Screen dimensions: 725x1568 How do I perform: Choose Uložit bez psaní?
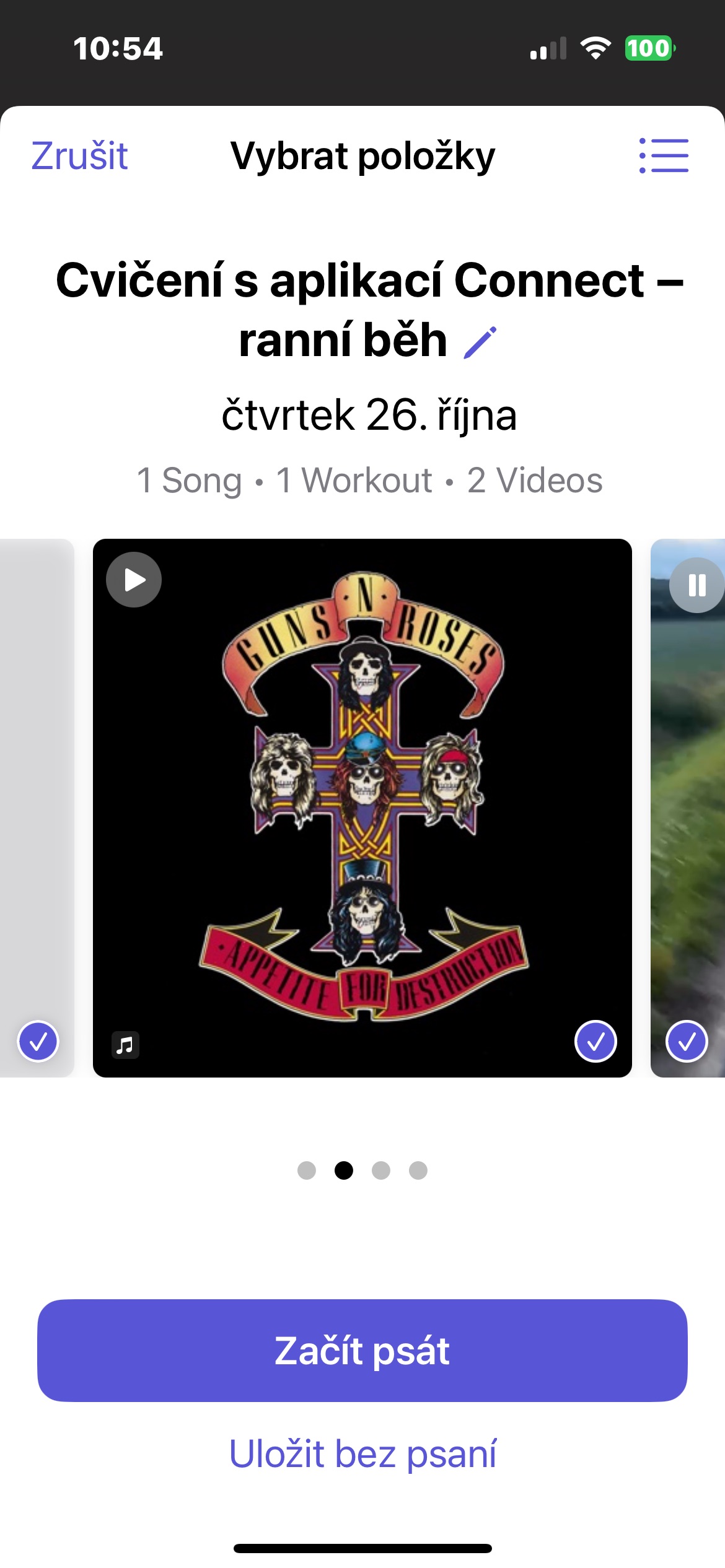point(362,1453)
